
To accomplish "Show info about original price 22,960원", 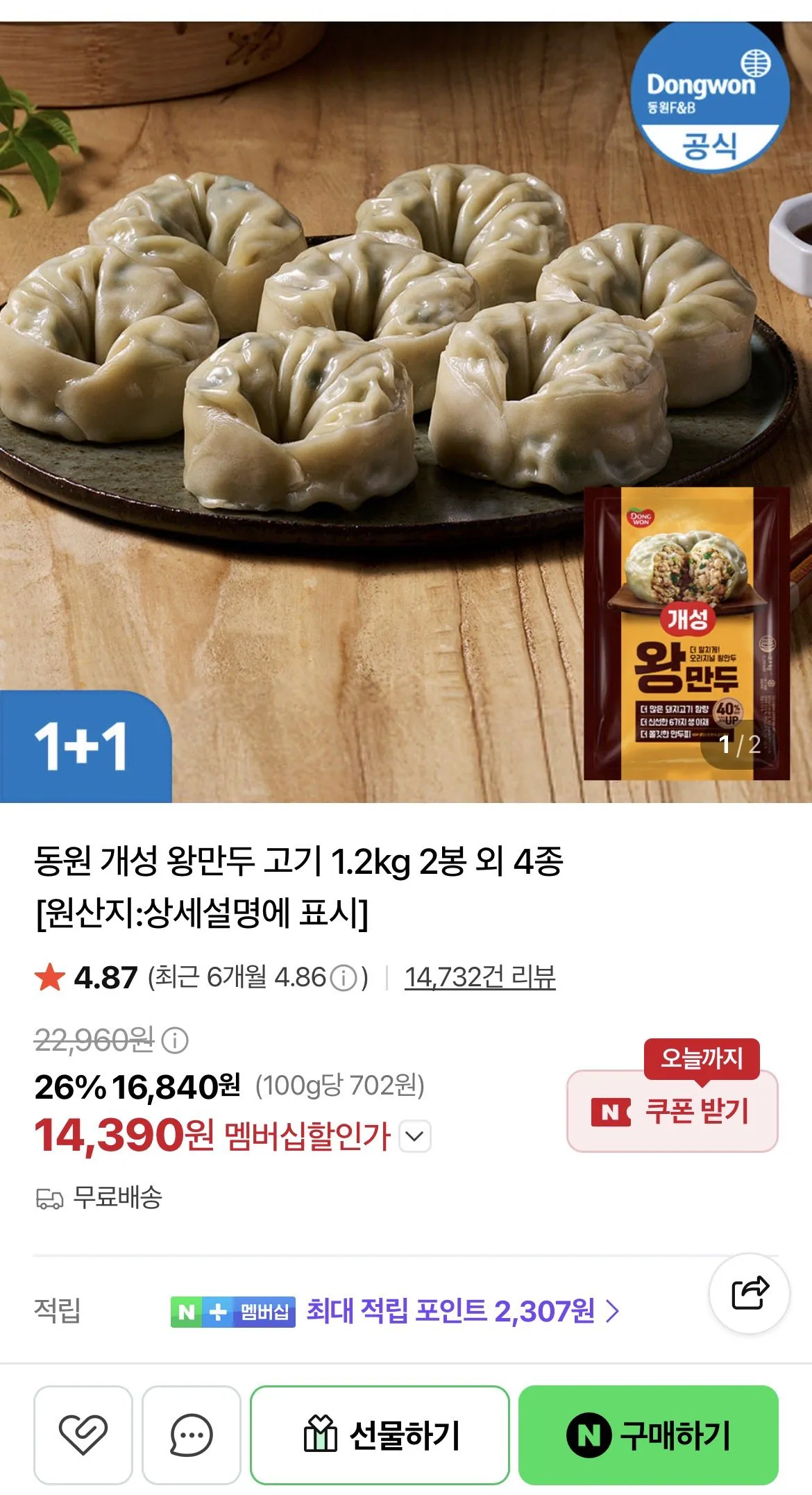I will (175, 1040).
